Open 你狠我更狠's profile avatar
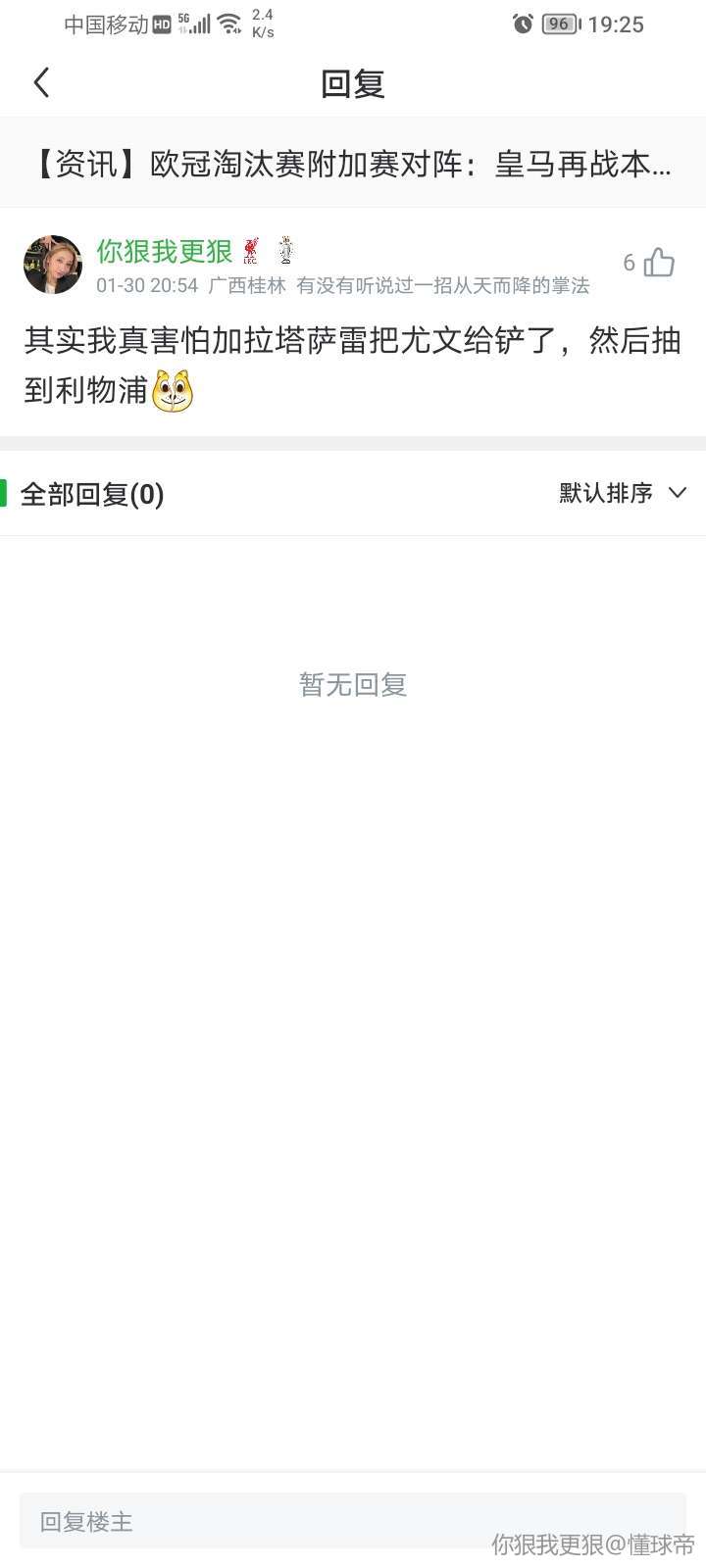 coord(53,265)
